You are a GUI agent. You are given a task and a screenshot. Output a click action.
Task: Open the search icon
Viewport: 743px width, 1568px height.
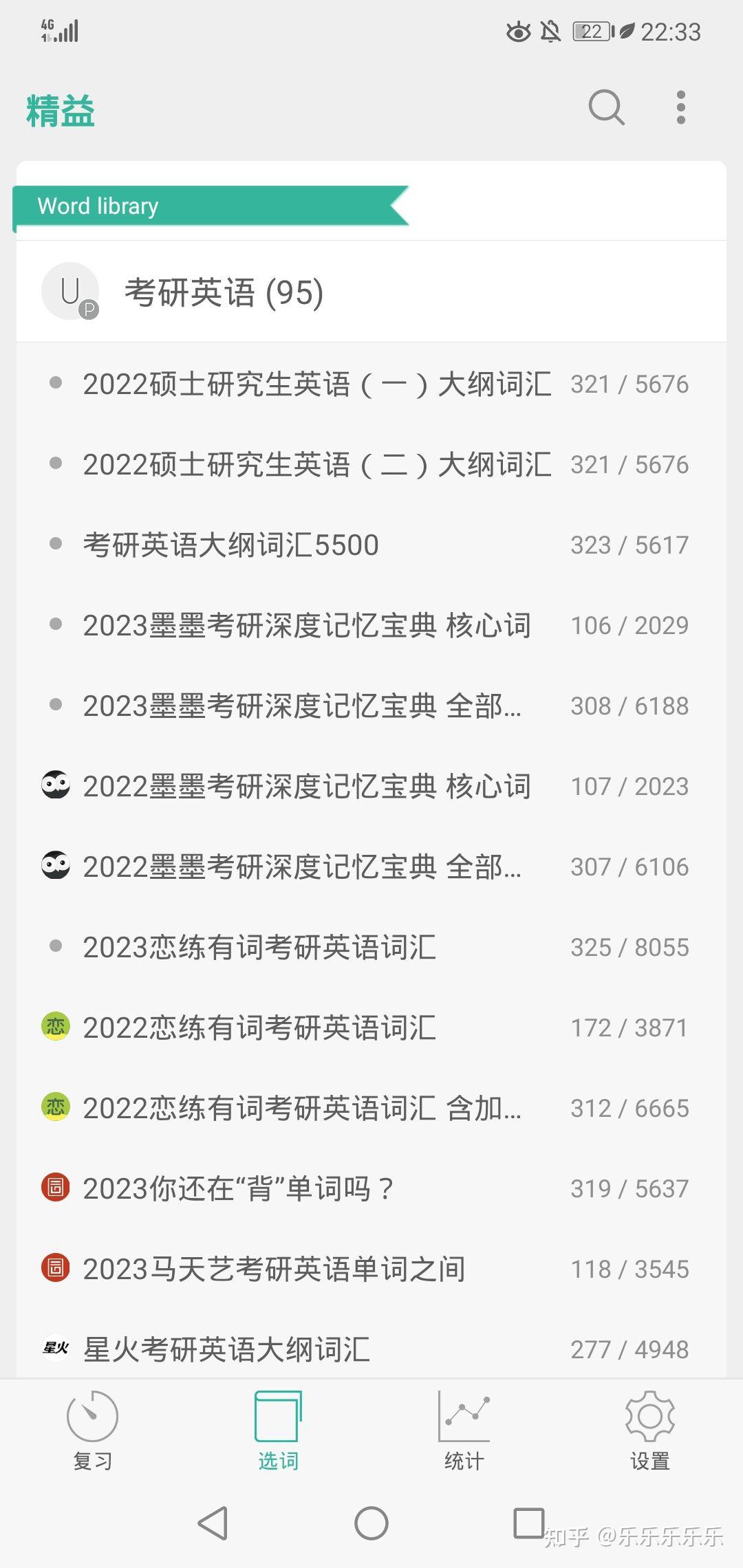click(x=606, y=107)
